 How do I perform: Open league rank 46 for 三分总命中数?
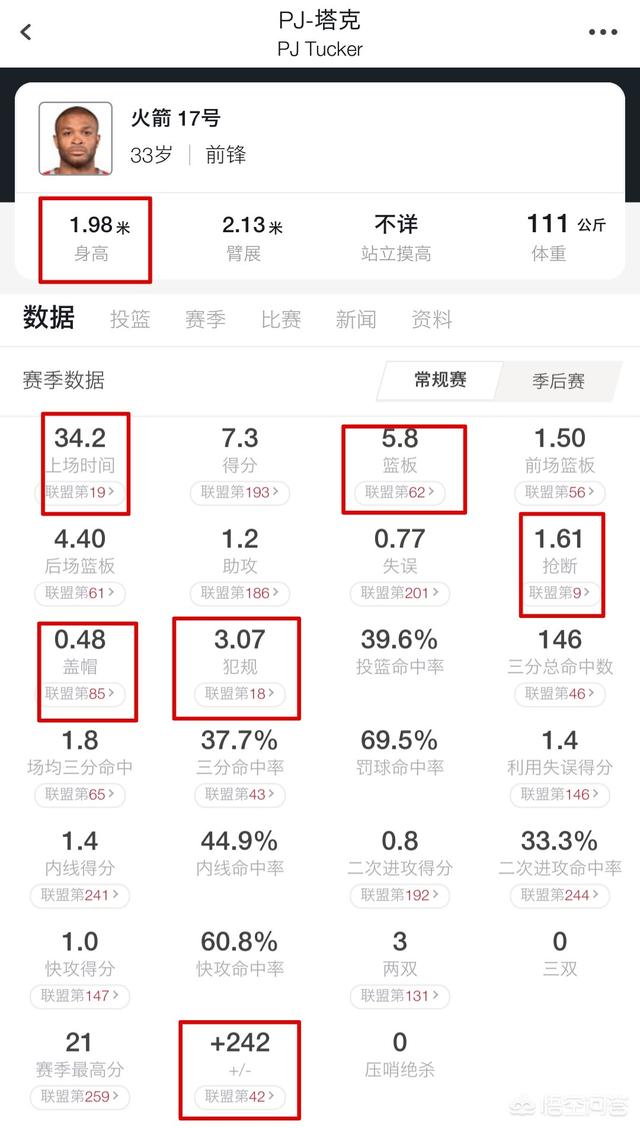coord(560,693)
